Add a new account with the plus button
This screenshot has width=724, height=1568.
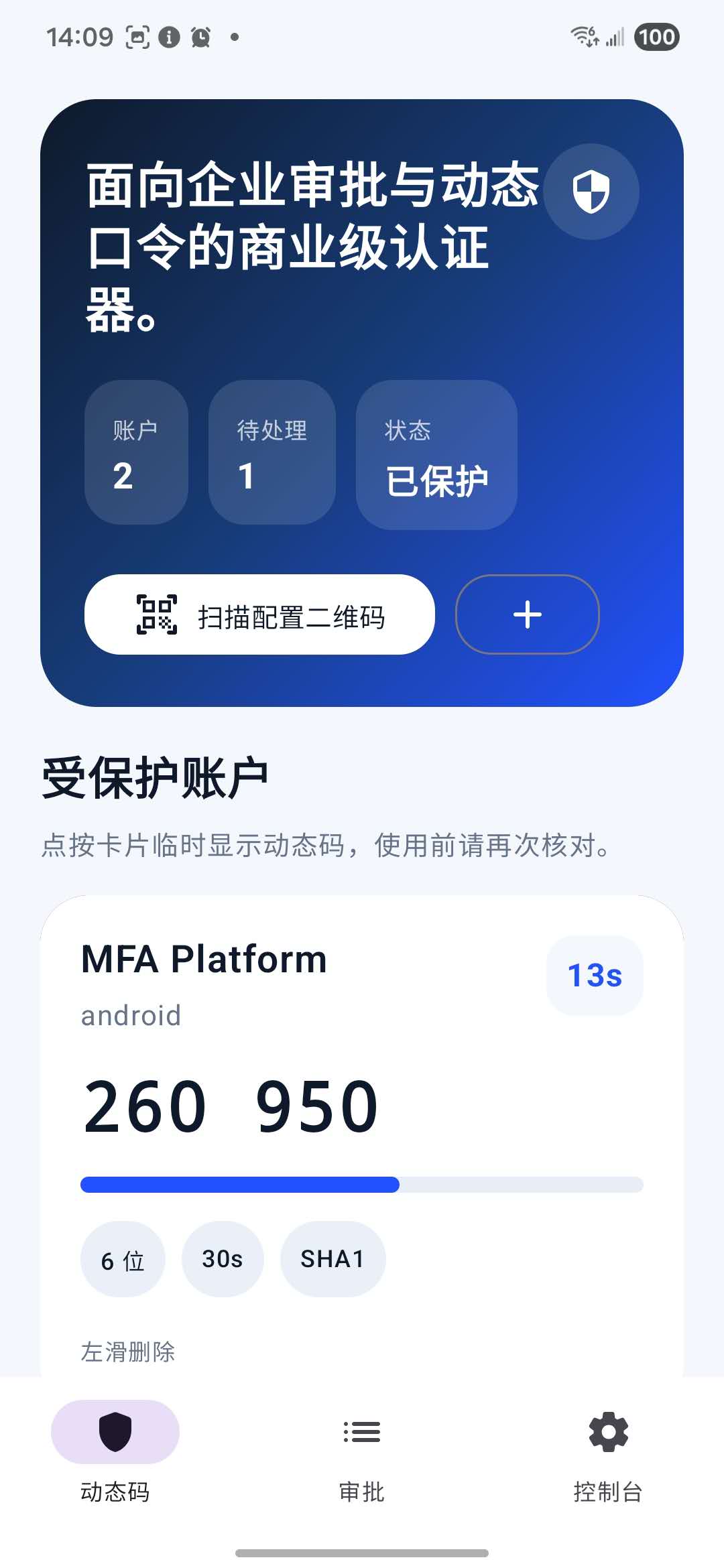tap(528, 614)
